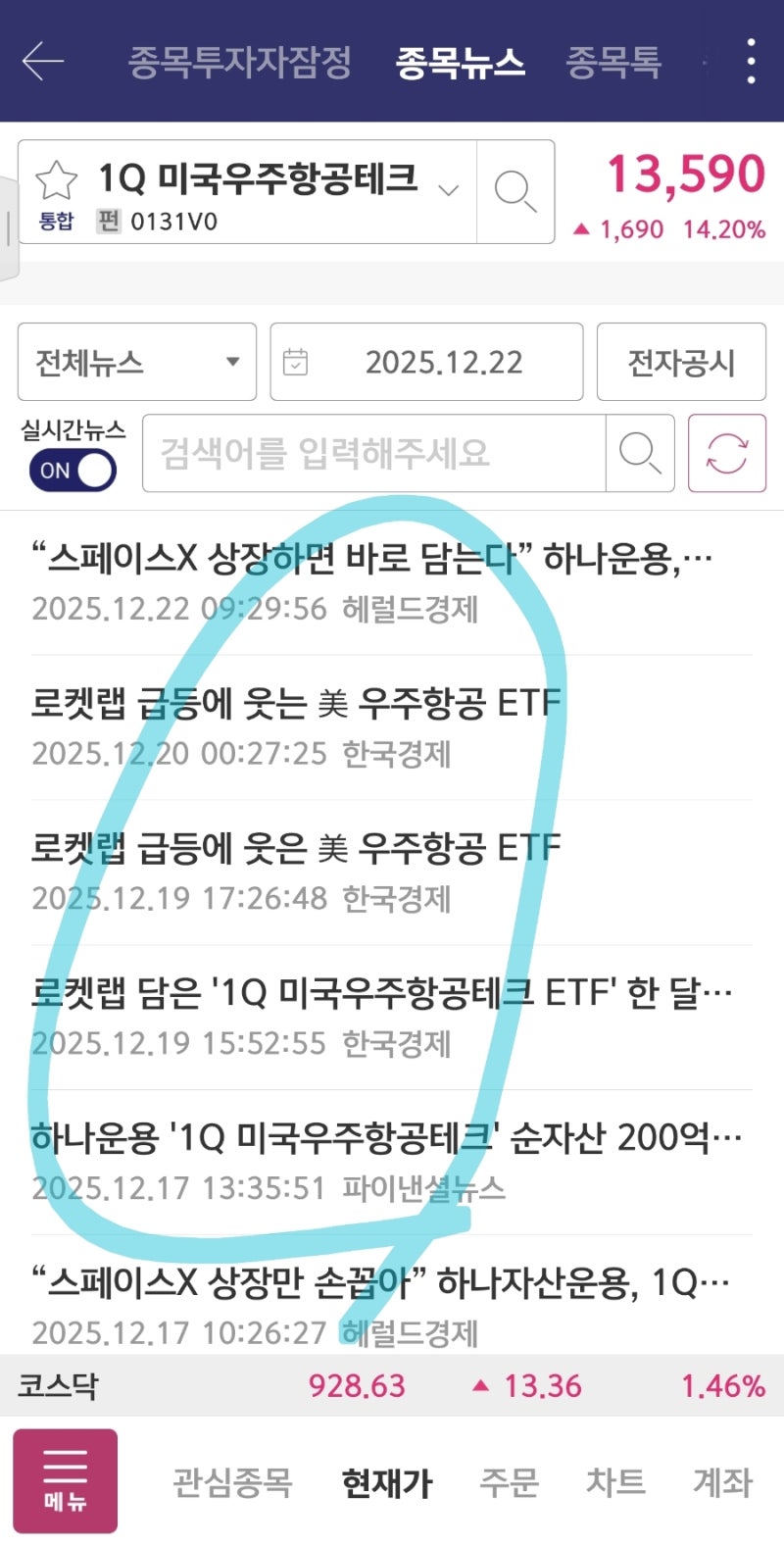The image size is (784, 1546).
Task: Run a keyword search via the magnifier icon
Action: 639,453
